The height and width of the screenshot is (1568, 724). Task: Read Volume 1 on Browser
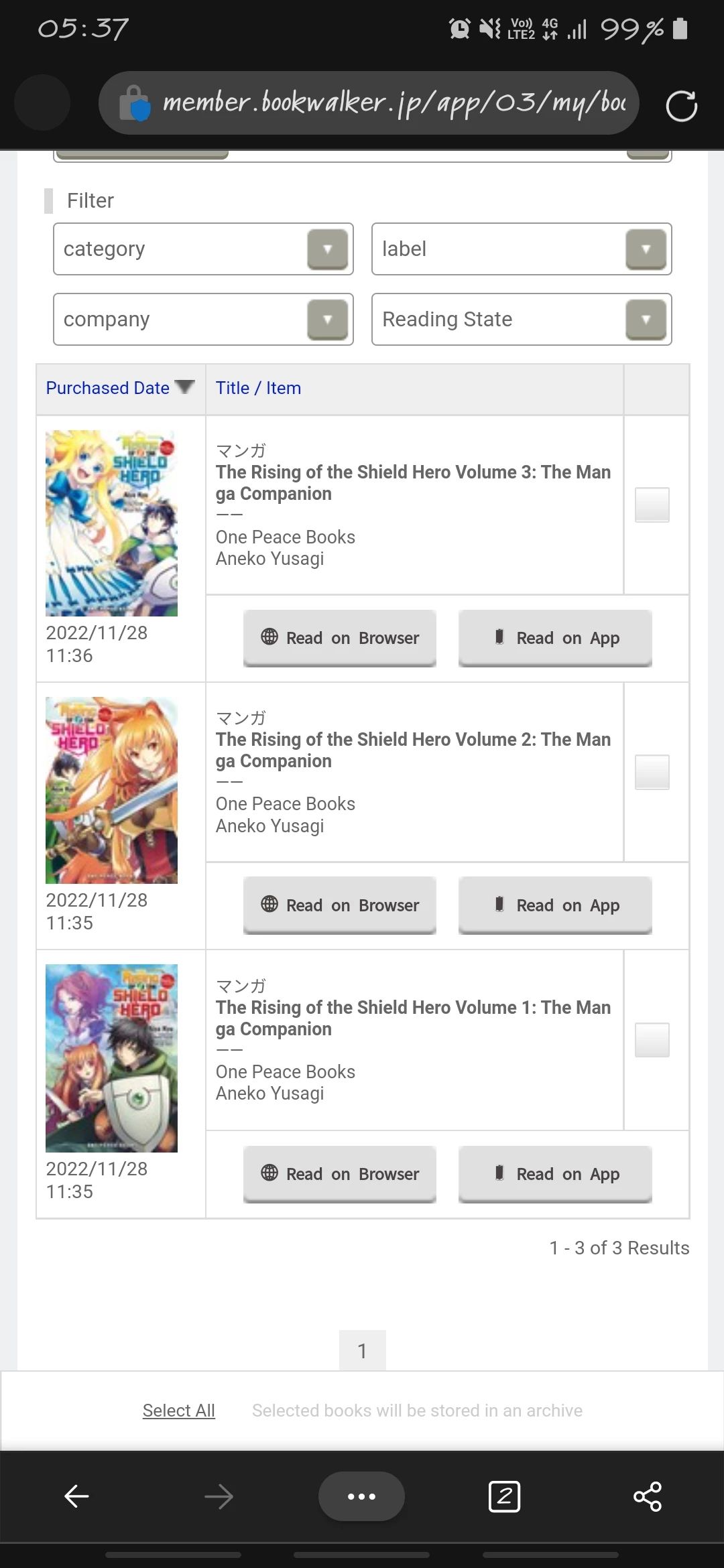[340, 1174]
